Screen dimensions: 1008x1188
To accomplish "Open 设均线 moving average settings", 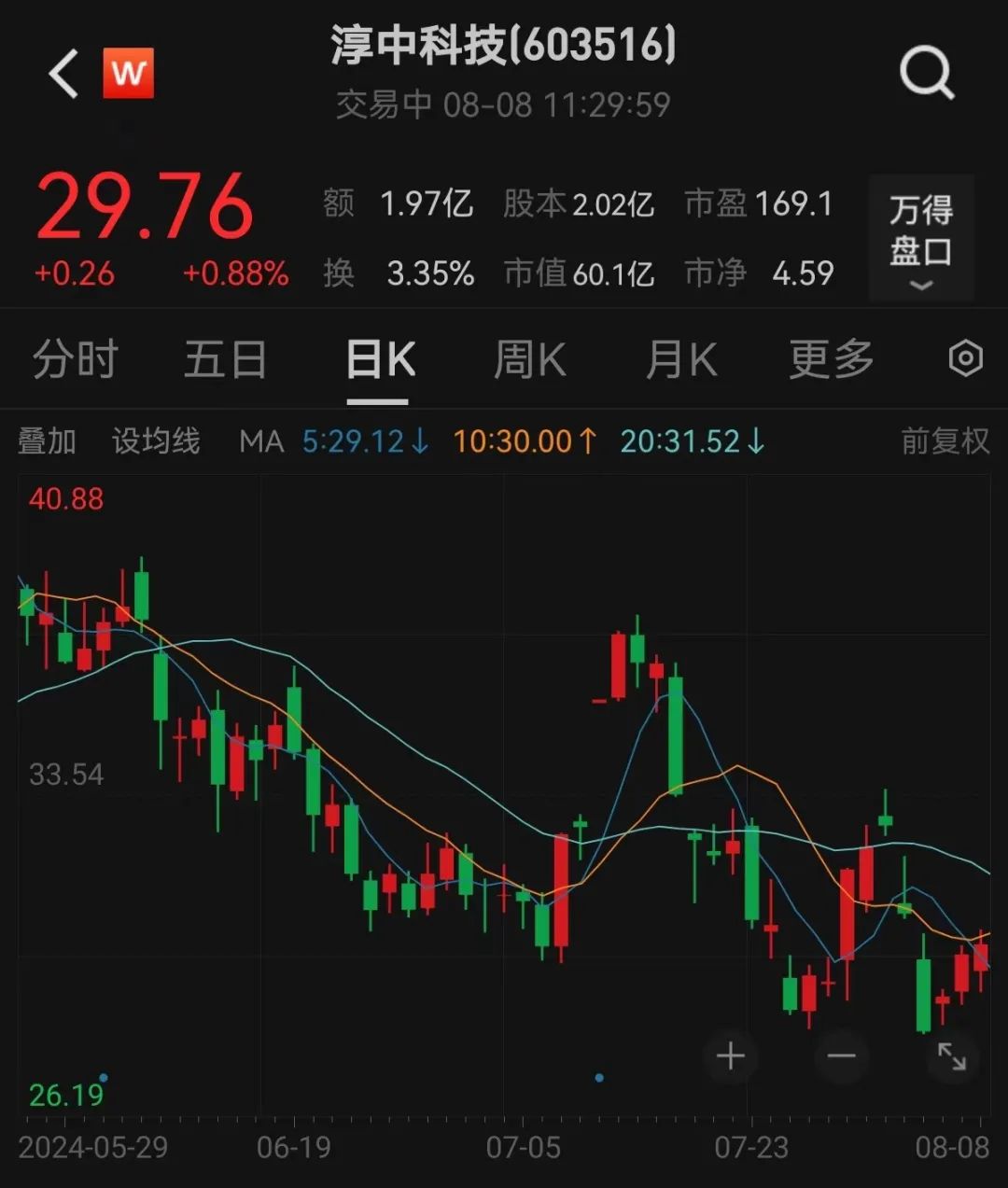I will pos(156,440).
